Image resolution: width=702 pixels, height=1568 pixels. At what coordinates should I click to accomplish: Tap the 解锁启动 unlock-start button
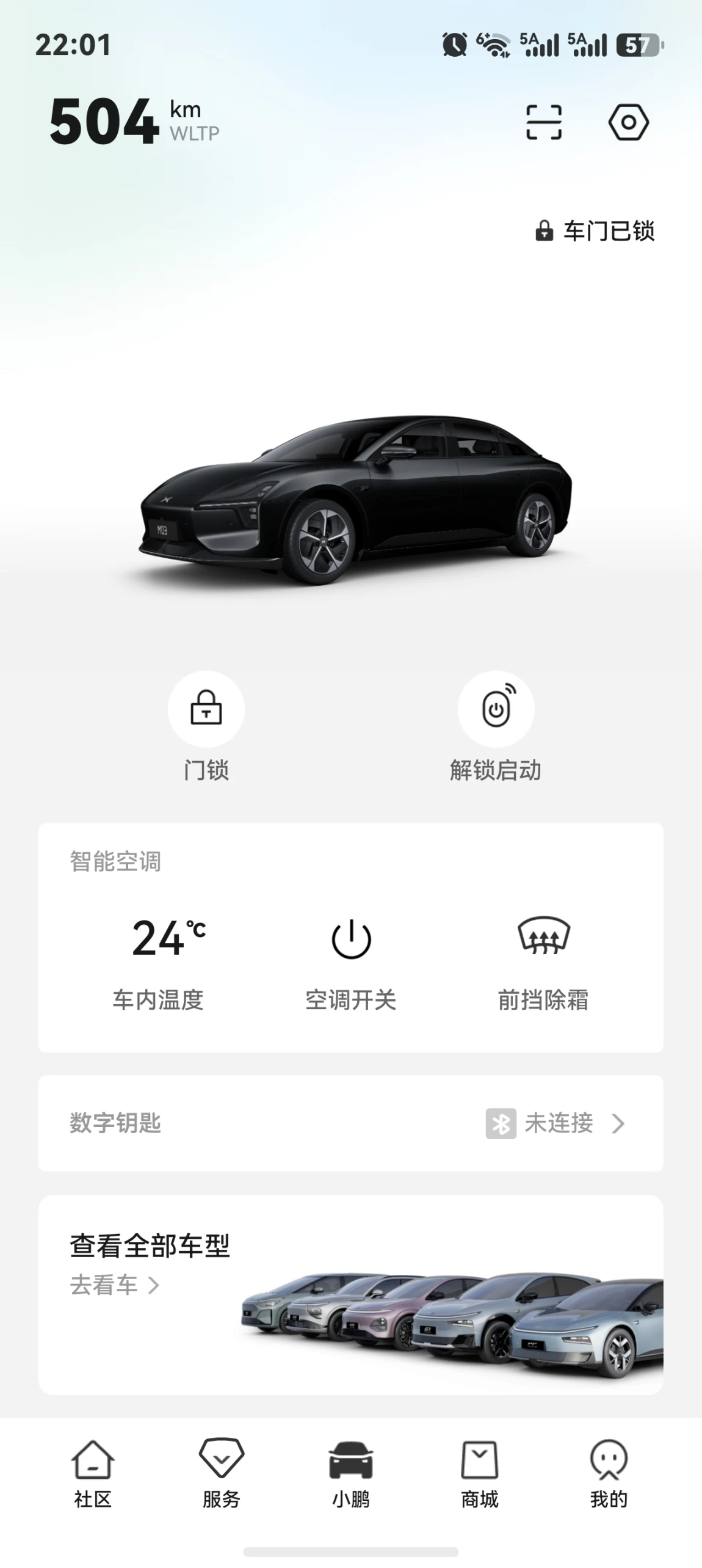(x=496, y=709)
